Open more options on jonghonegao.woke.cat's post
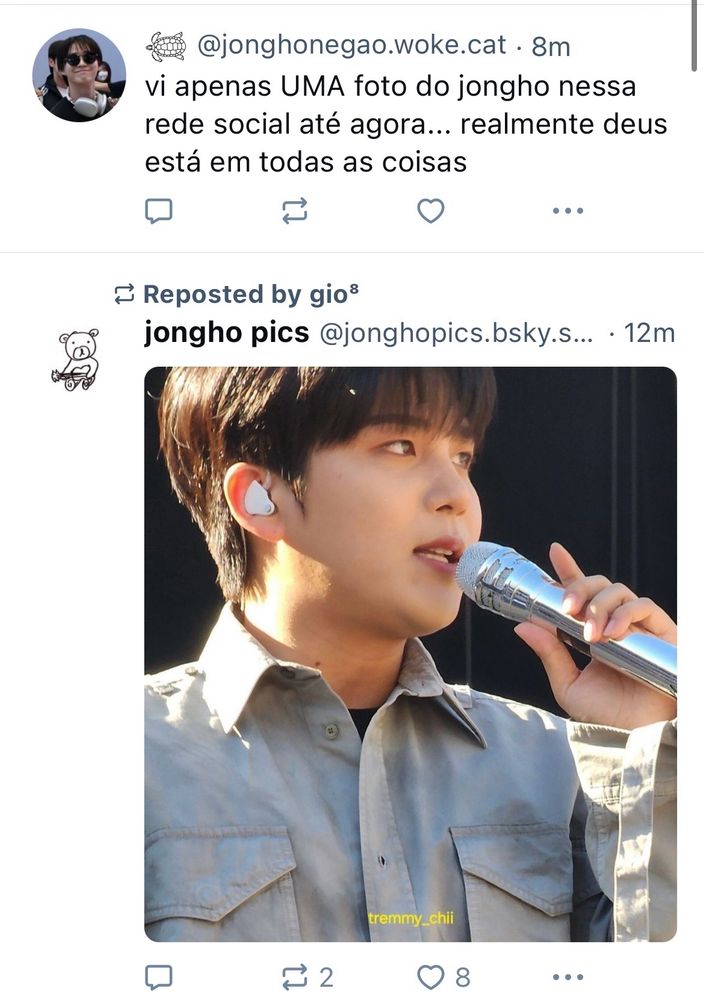The image size is (704, 1000). [x=567, y=211]
